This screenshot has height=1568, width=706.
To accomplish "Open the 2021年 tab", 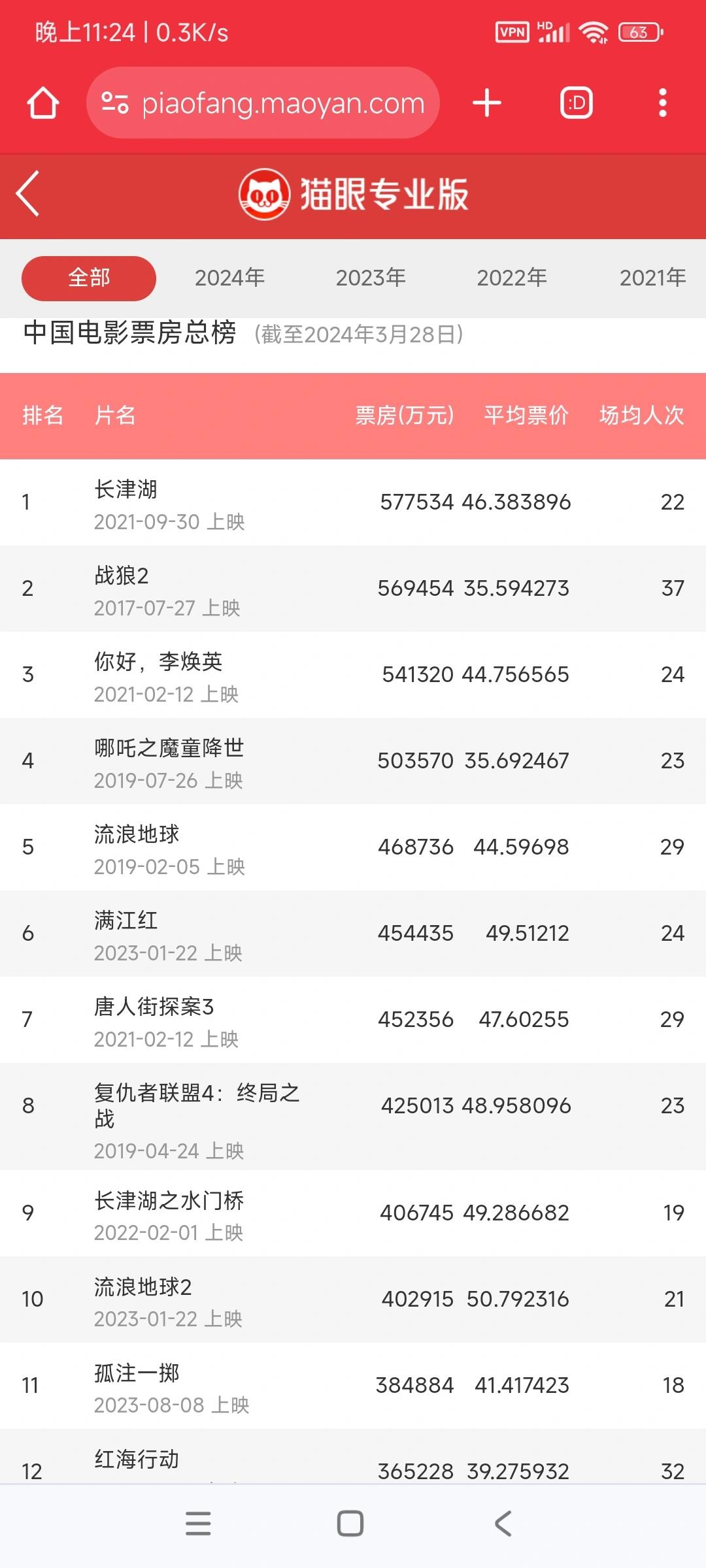I will coord(652,277).
